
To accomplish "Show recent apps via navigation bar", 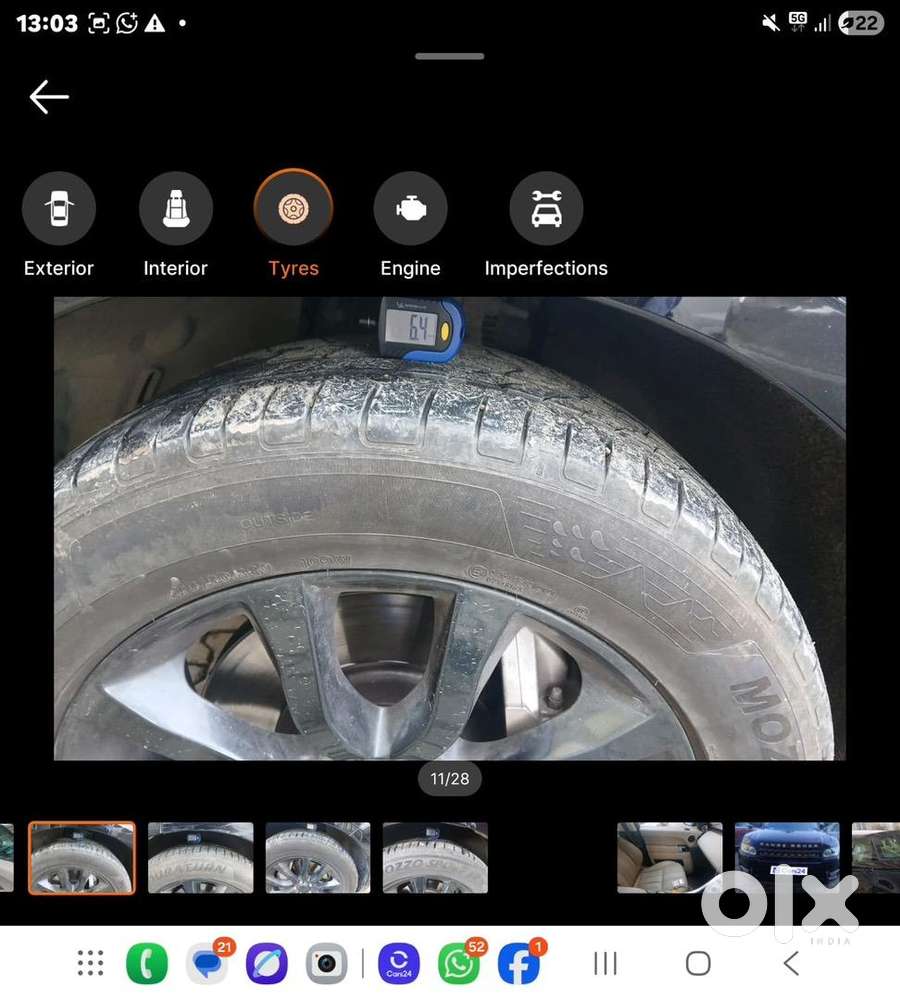I will click(605, 964).
